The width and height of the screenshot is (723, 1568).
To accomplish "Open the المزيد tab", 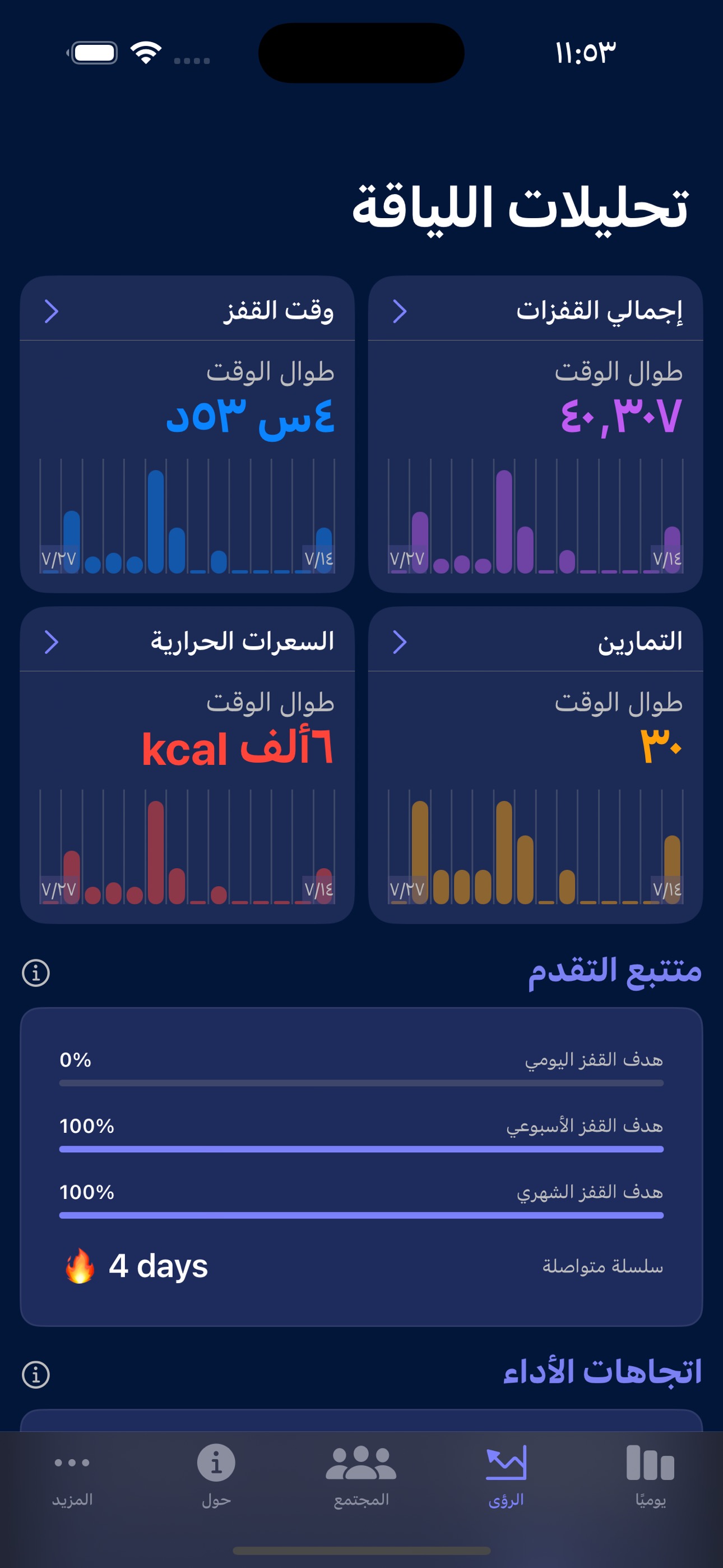I will [x=72, y=1474].
